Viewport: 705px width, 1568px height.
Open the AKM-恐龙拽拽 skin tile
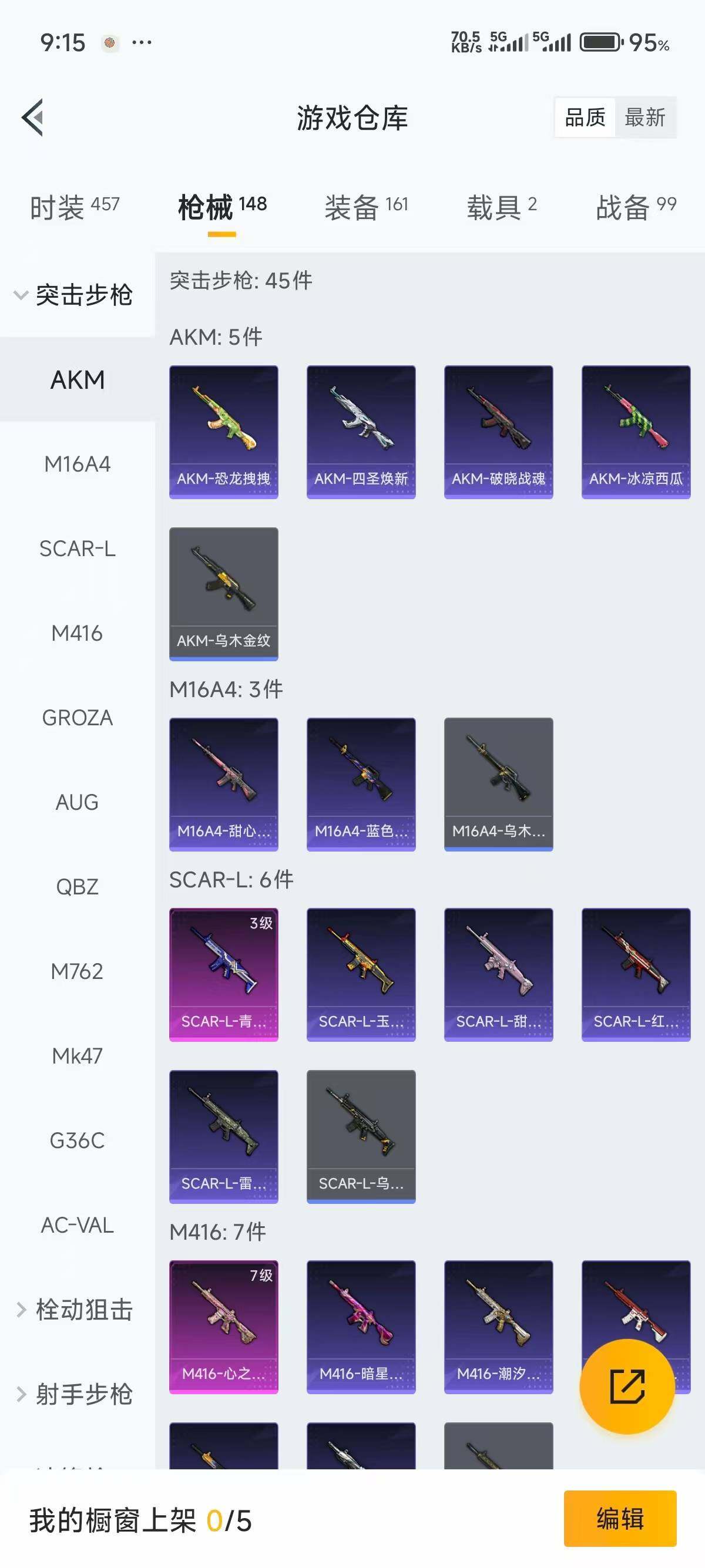[x=223, y=432]
